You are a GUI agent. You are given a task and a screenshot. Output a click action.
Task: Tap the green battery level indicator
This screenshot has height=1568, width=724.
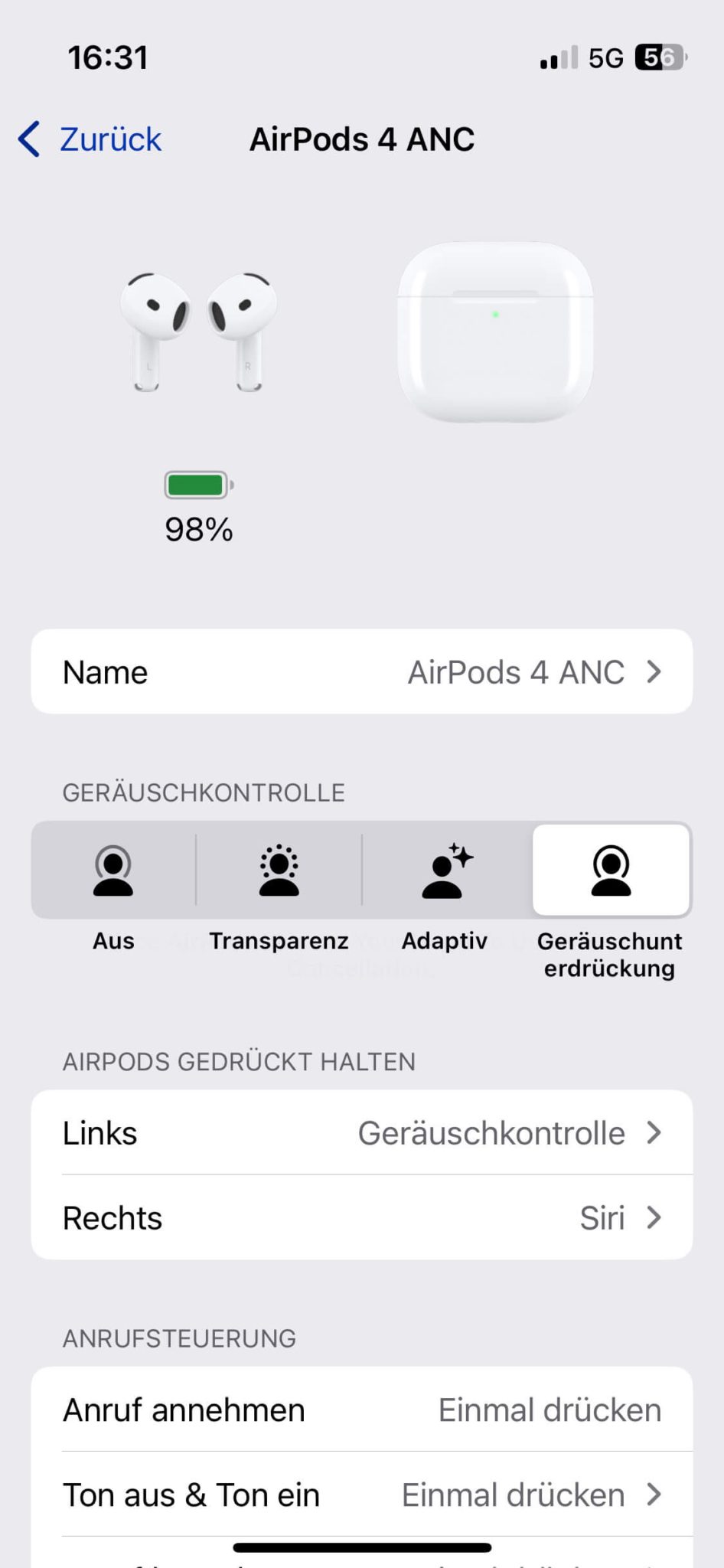(x=197, y=485)
